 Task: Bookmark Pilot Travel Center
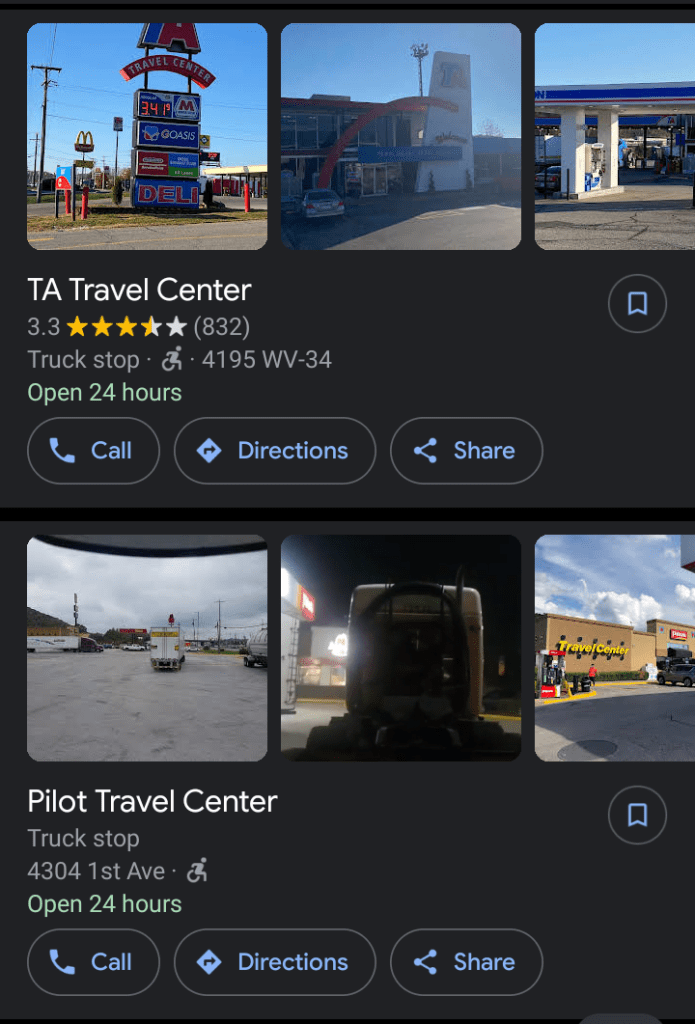tap(637, 815)
